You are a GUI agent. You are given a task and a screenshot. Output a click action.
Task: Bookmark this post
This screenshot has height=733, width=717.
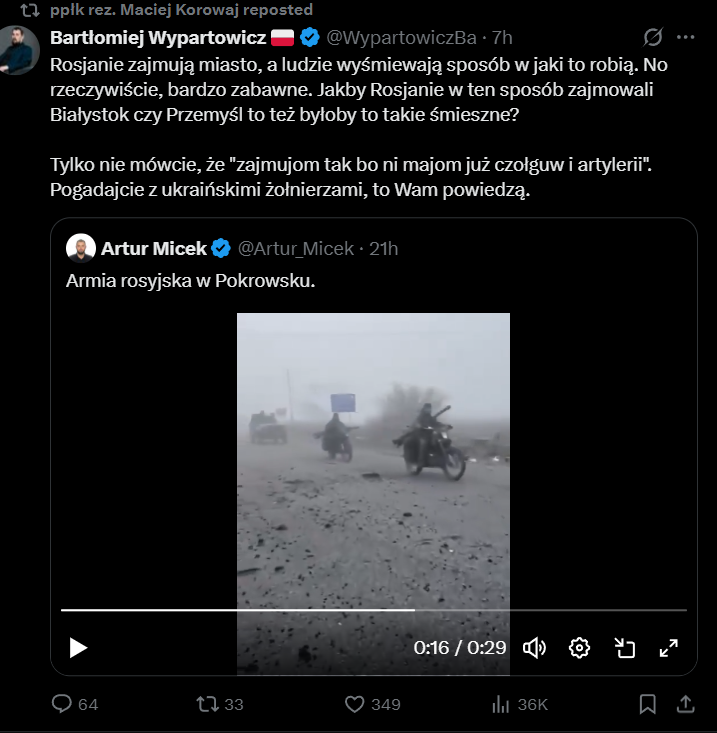pyautogui.click(x=647, y=704)
